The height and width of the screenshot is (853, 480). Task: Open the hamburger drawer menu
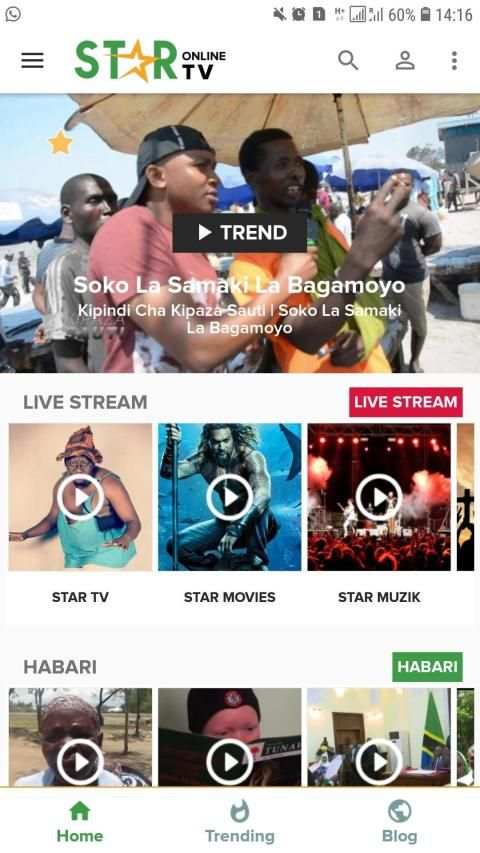click(x=33, y=60)
